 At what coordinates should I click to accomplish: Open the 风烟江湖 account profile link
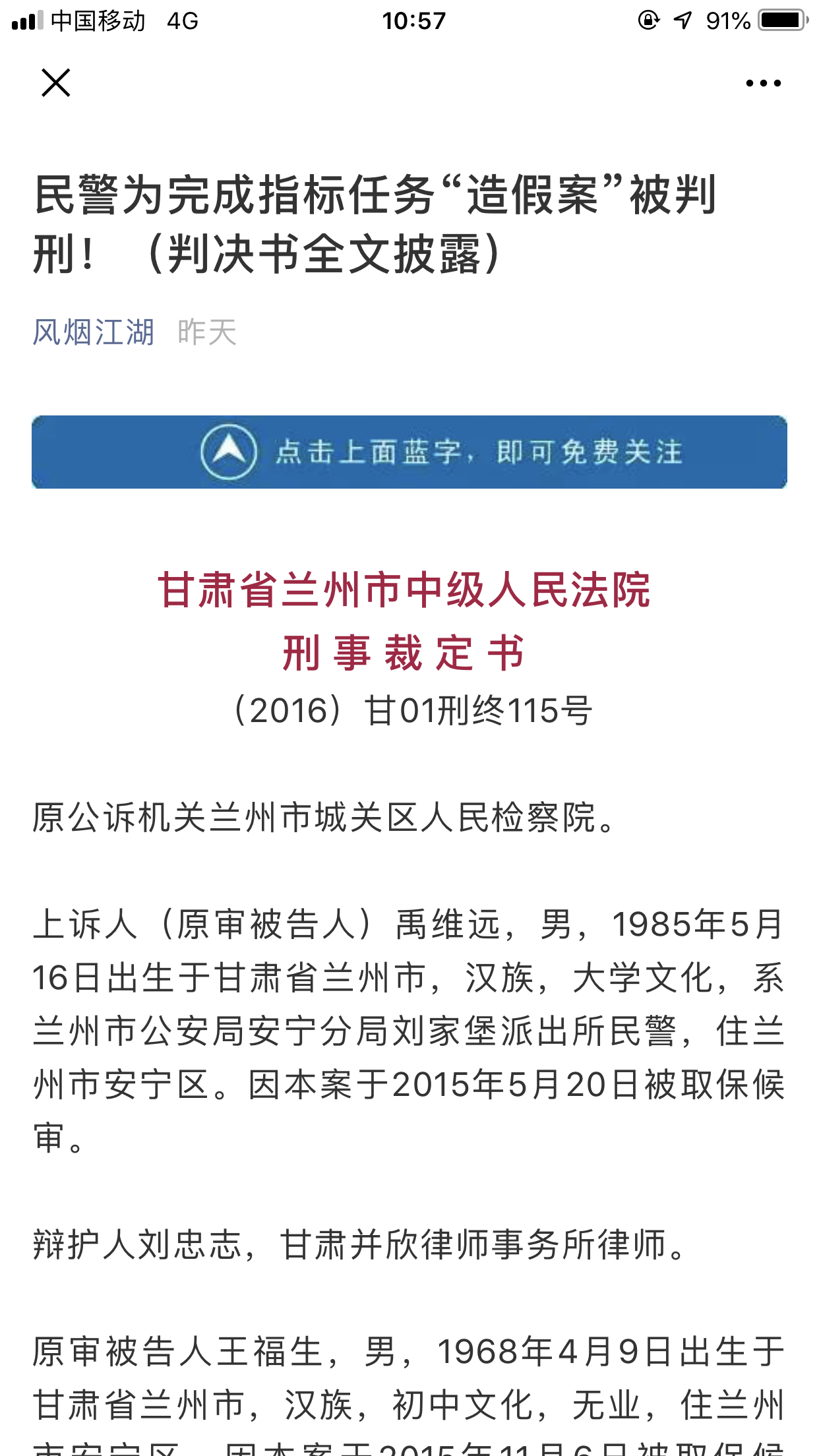click(x=94, y=332)
